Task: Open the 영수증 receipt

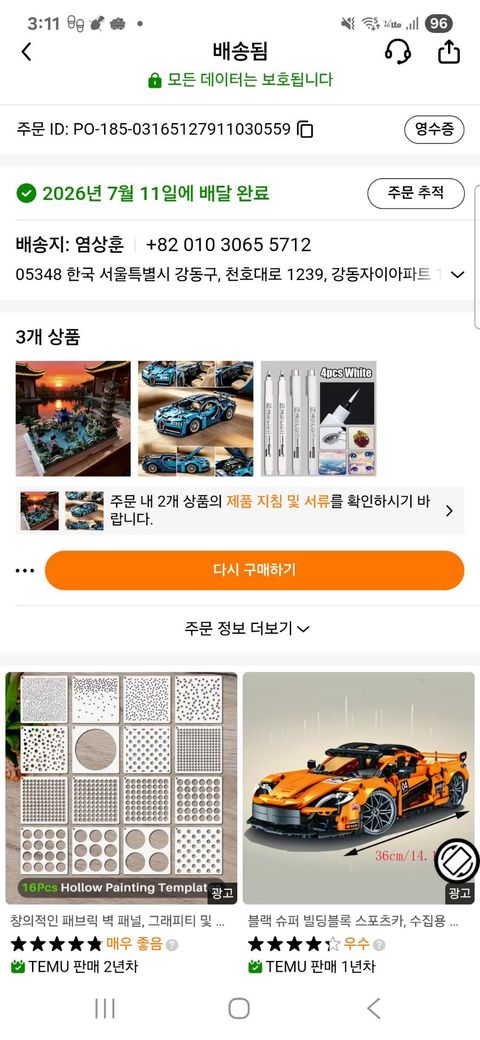Action: [434, 129]
